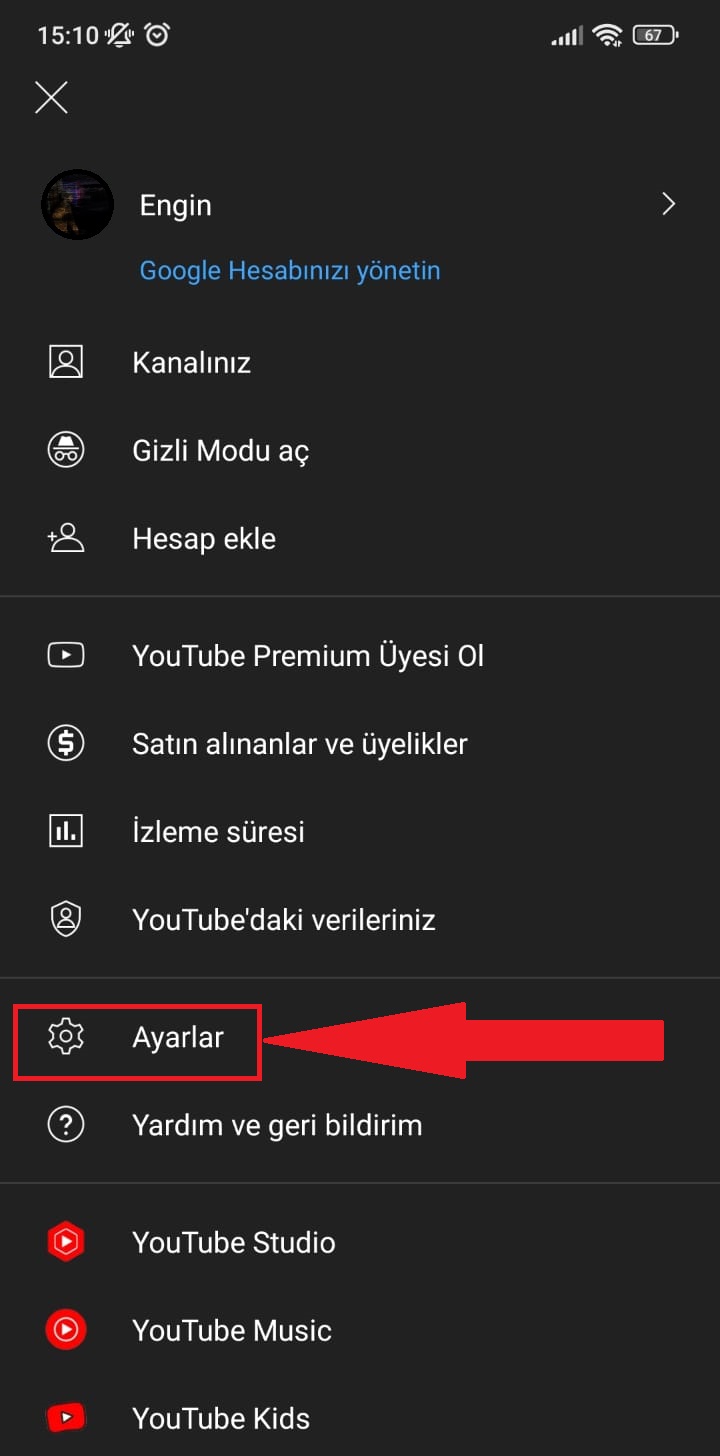Open Yardım ve geri bildirim
The height and width of the screenshot is (1456, 720).
pos(277,1126)
